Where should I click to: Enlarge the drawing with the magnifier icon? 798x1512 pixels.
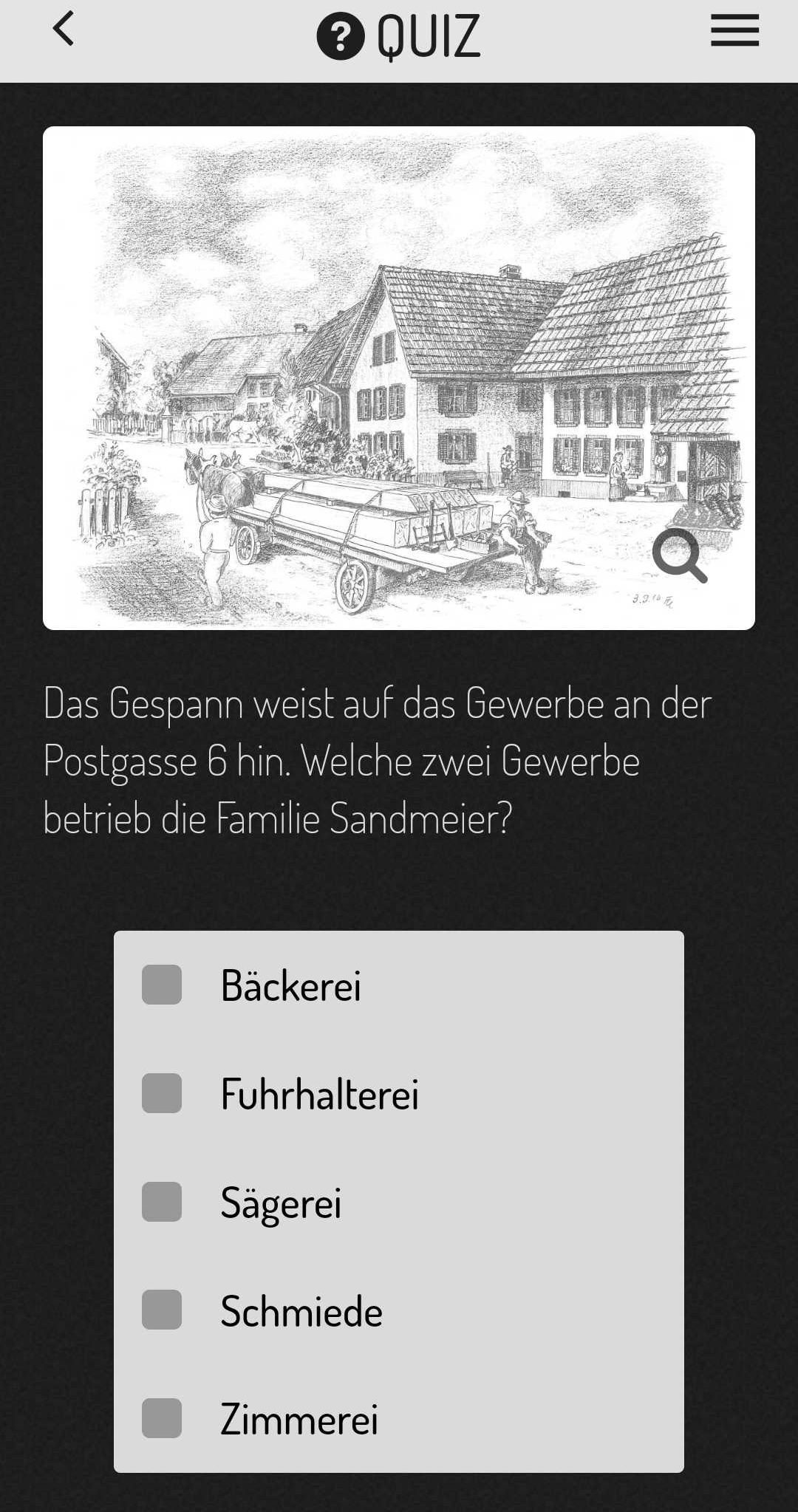(679, 555)
